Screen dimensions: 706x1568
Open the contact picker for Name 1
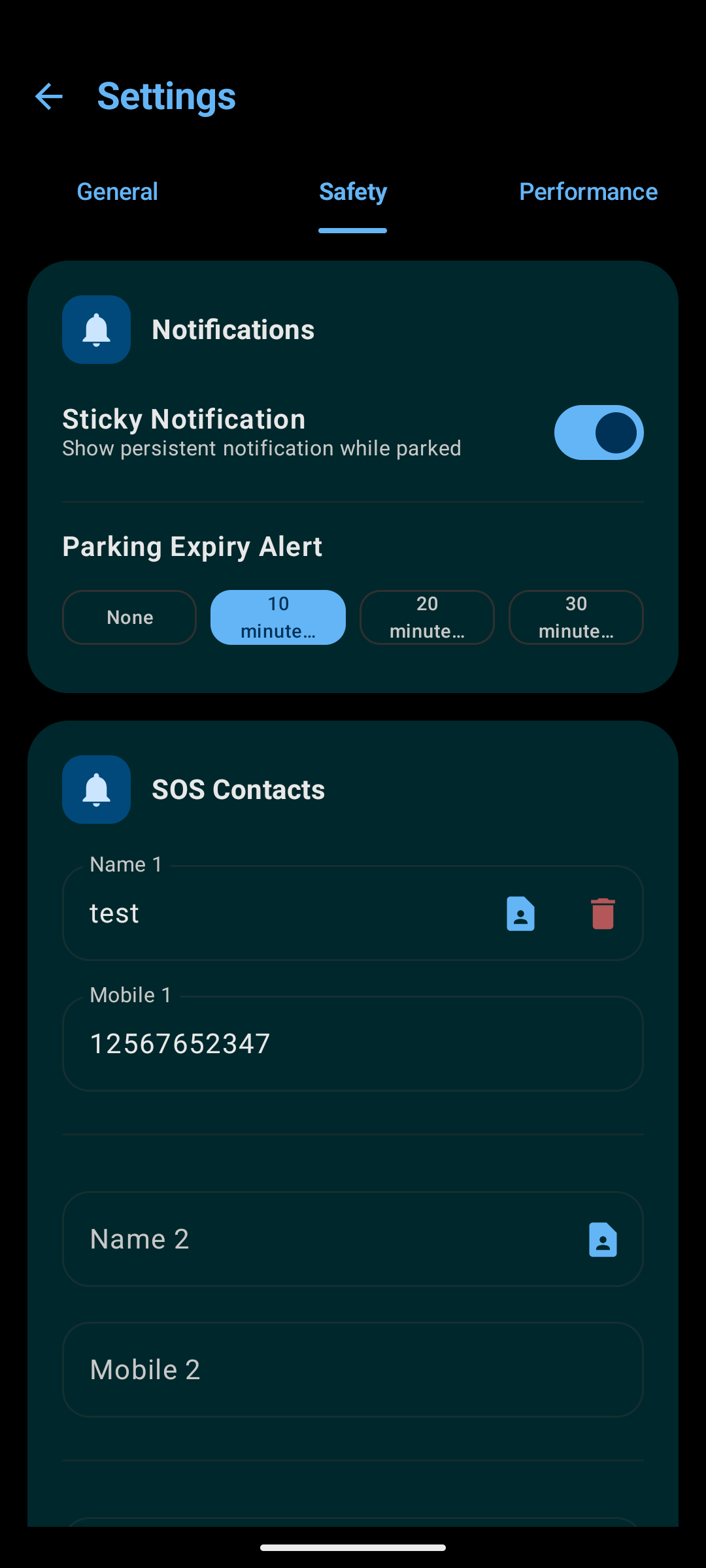pos(520,913)
